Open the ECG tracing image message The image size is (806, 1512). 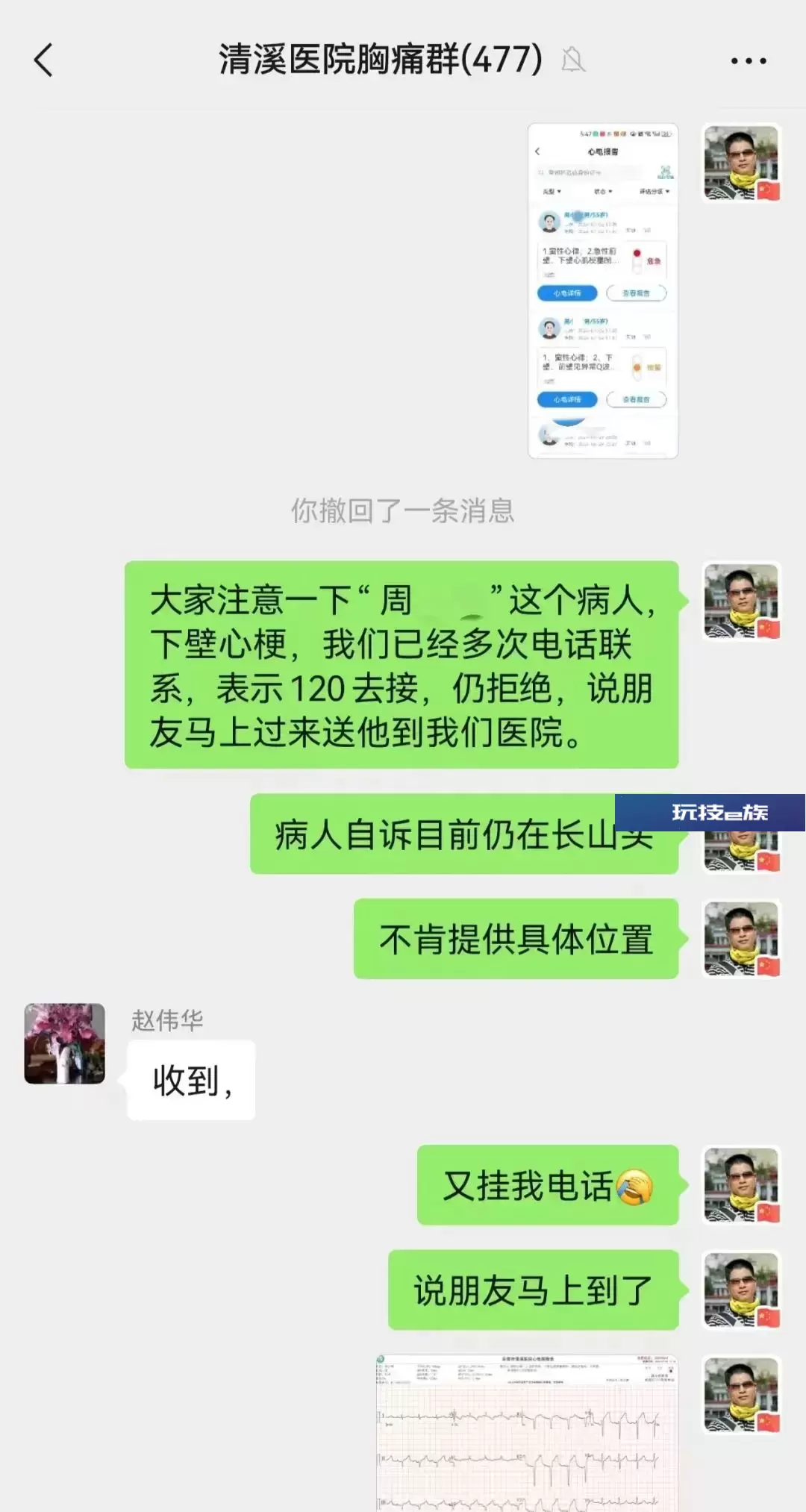(527, 1433)
